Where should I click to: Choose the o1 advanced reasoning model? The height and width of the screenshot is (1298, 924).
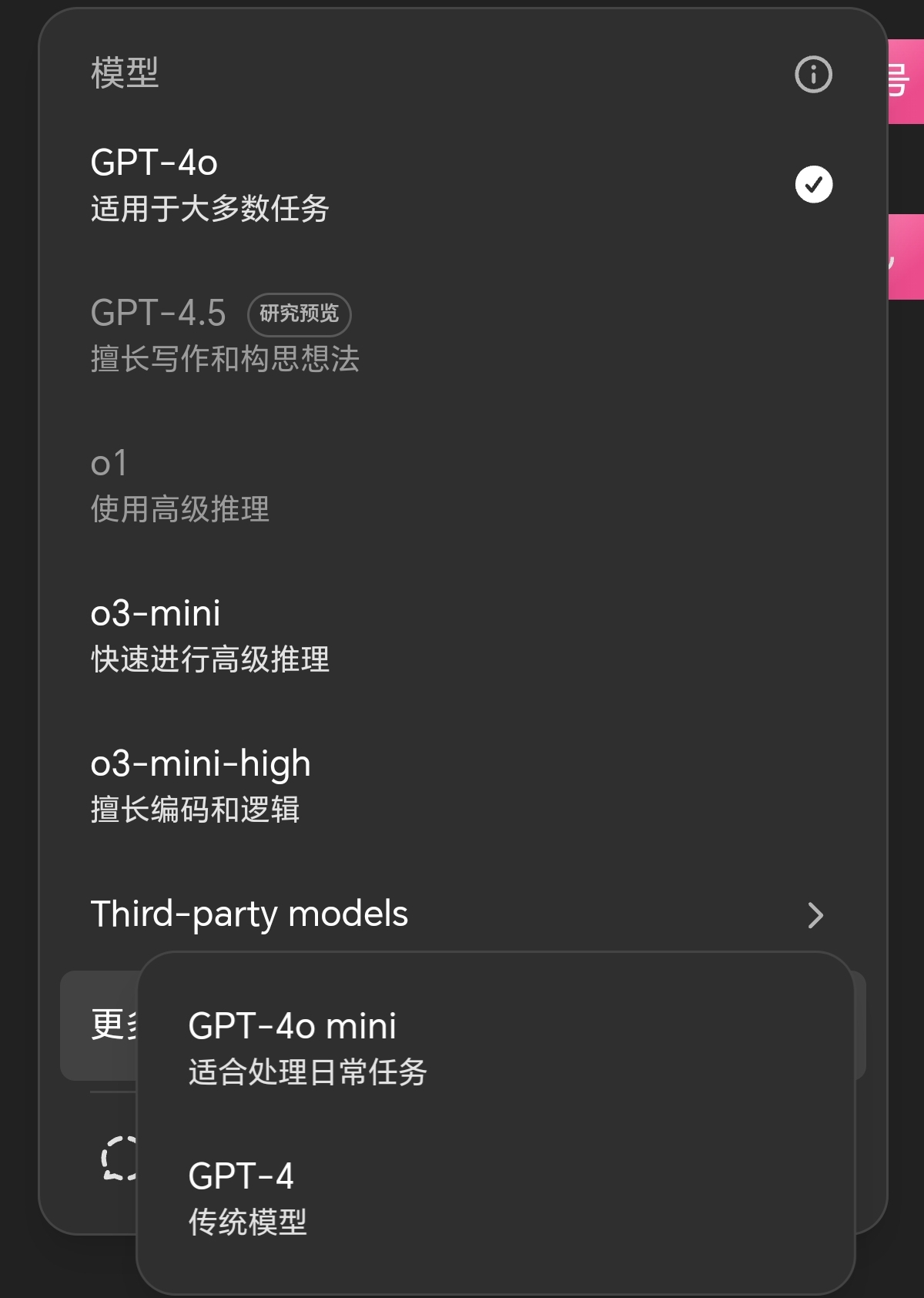tap(462, 485)
